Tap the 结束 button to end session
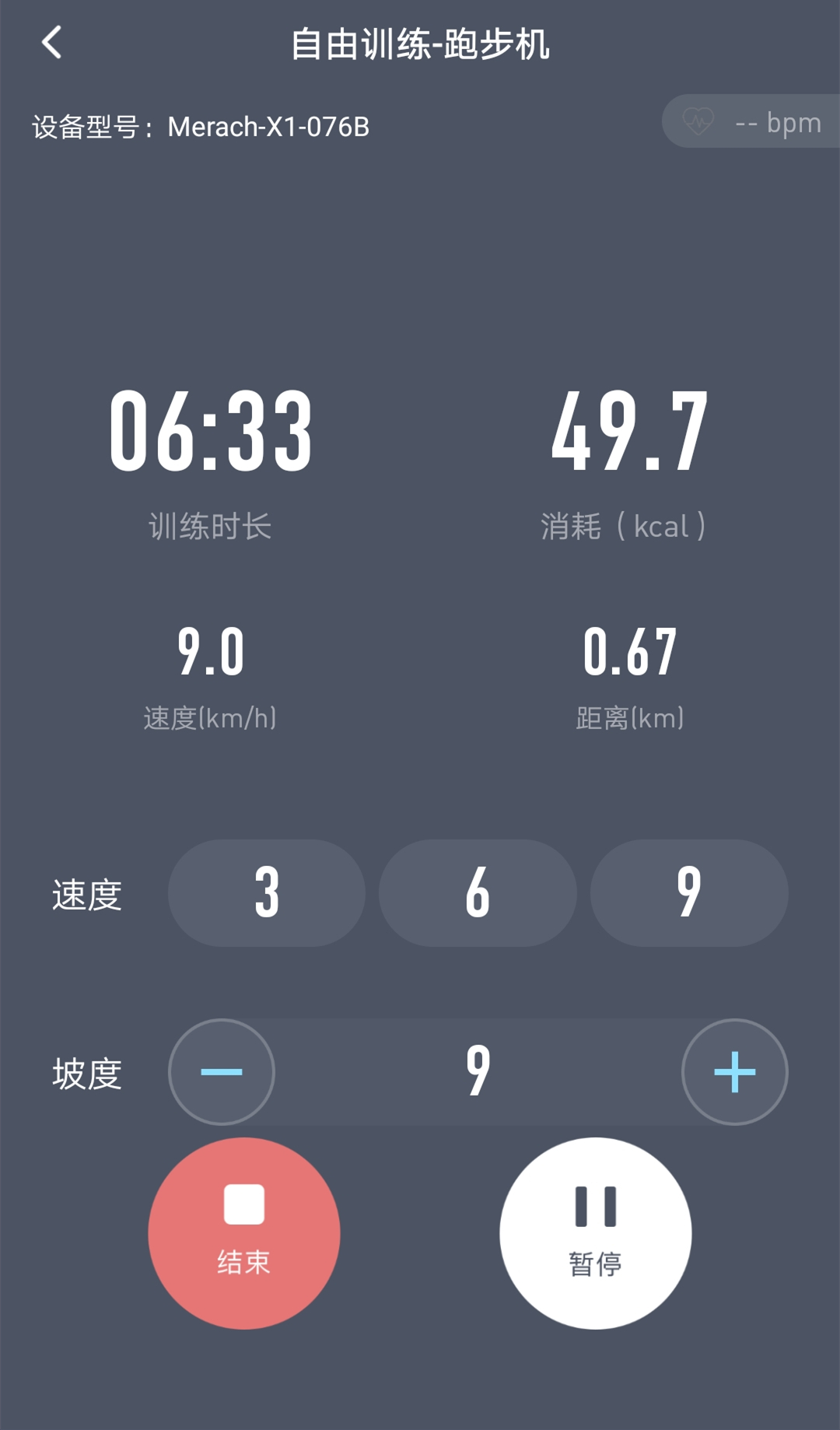840x1430 pixels. point(243,1233)
